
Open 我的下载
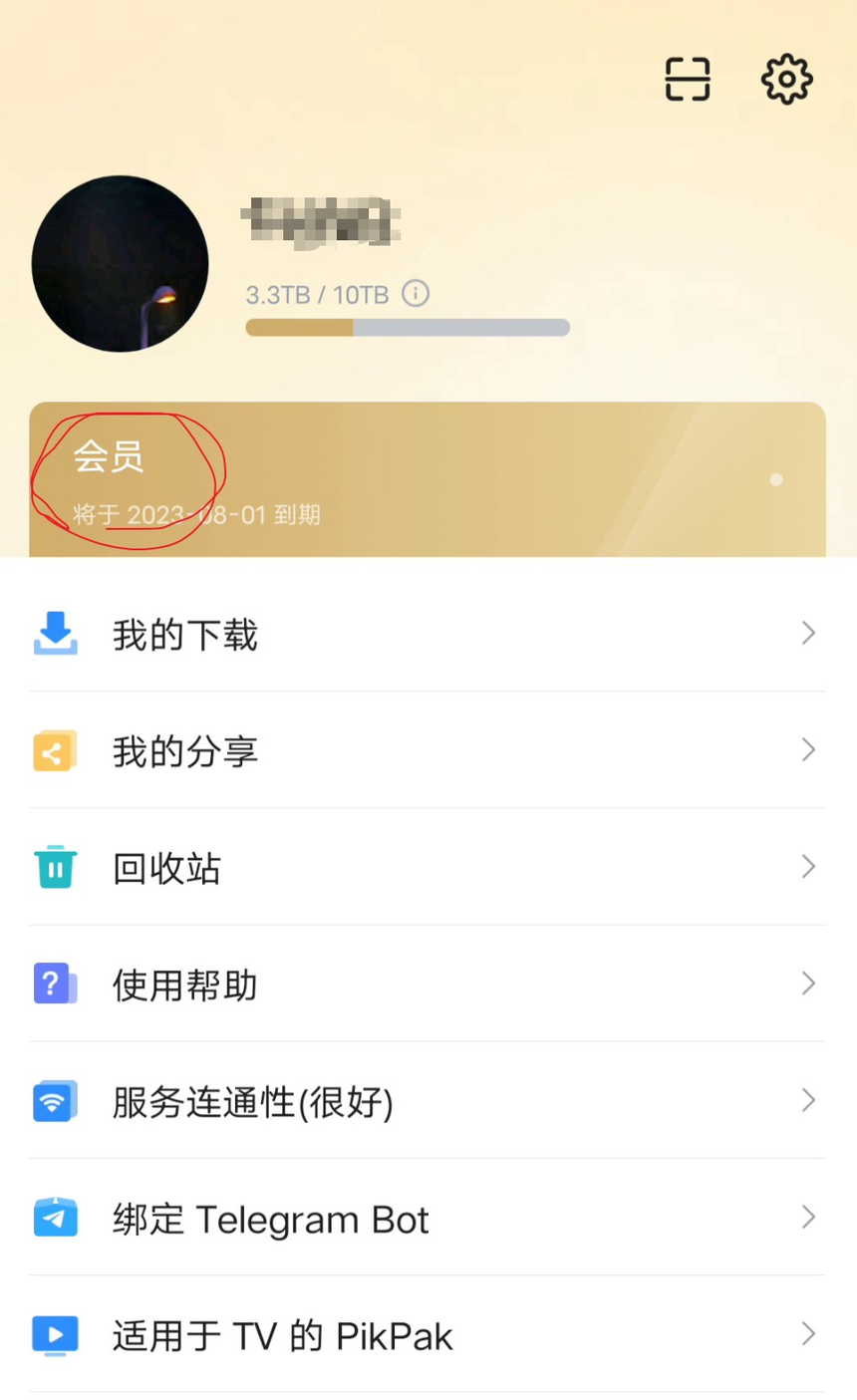point(428,634)
